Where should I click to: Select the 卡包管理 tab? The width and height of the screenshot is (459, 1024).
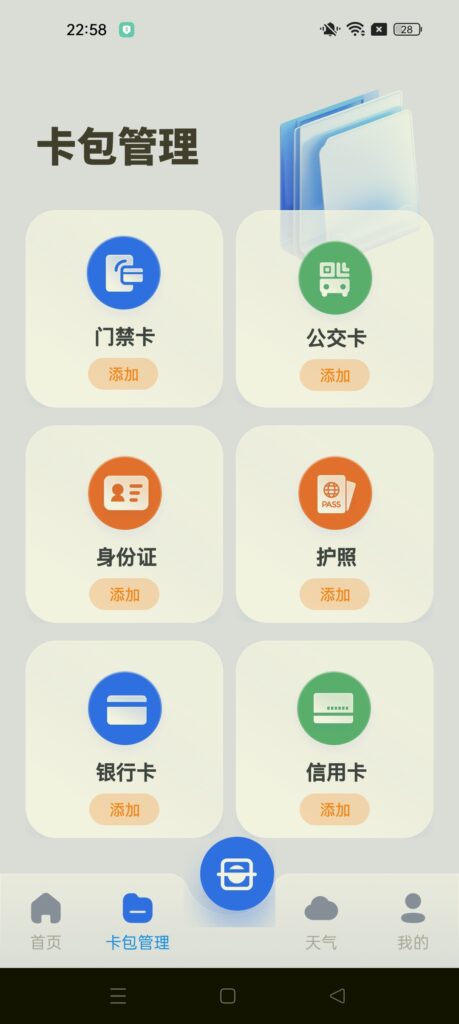[x=138, y=921]
